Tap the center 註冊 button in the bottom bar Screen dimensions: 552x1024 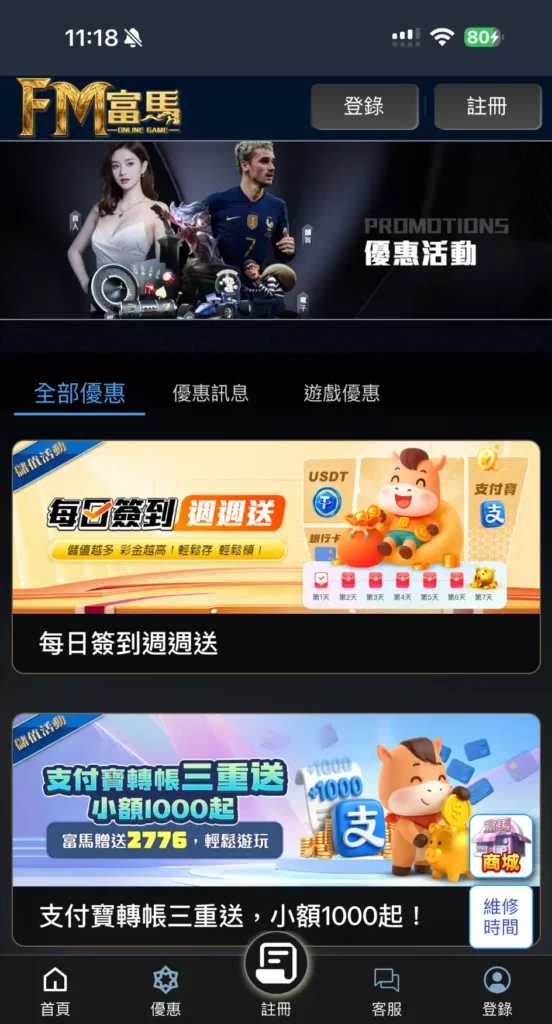pos(276,973)
